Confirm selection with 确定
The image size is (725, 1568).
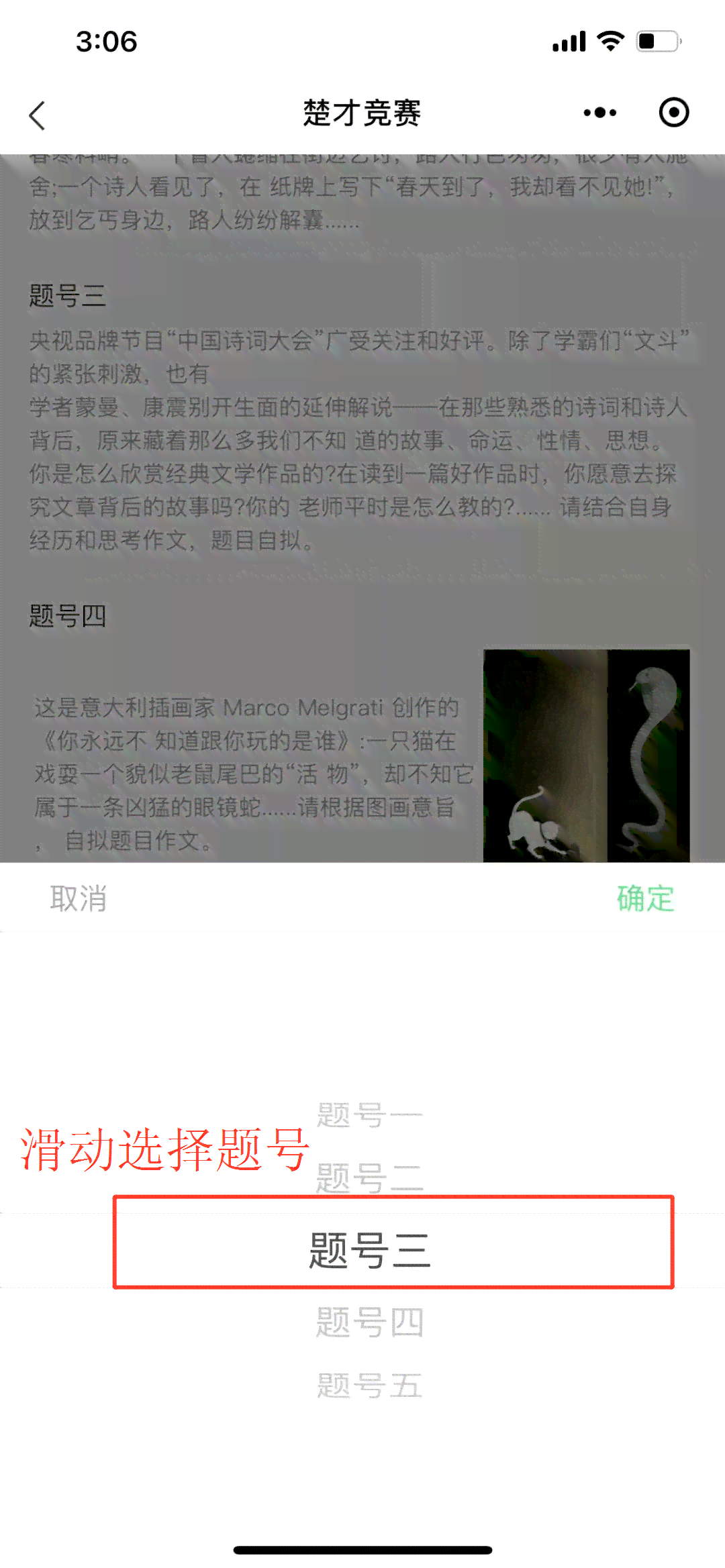[x=645, y=898]
